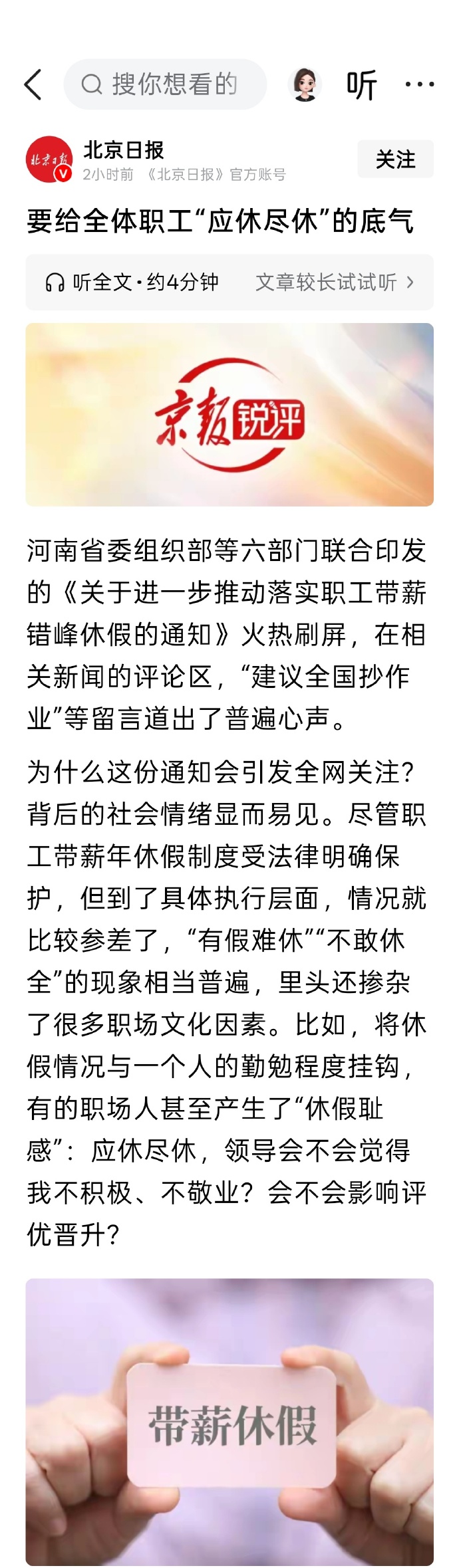Tap the 听 listen button
Viewport: 459px width, 1568px height.
pos(361,84)
